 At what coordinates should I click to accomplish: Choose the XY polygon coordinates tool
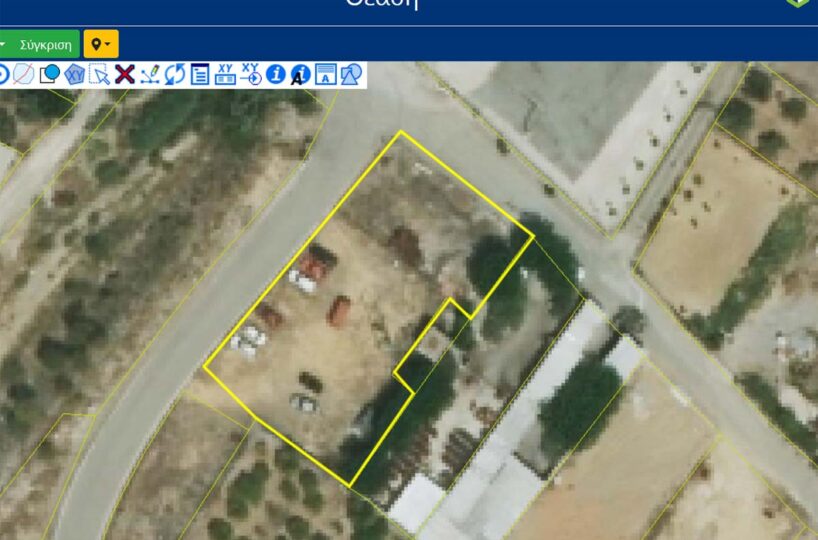pos(75,74)
